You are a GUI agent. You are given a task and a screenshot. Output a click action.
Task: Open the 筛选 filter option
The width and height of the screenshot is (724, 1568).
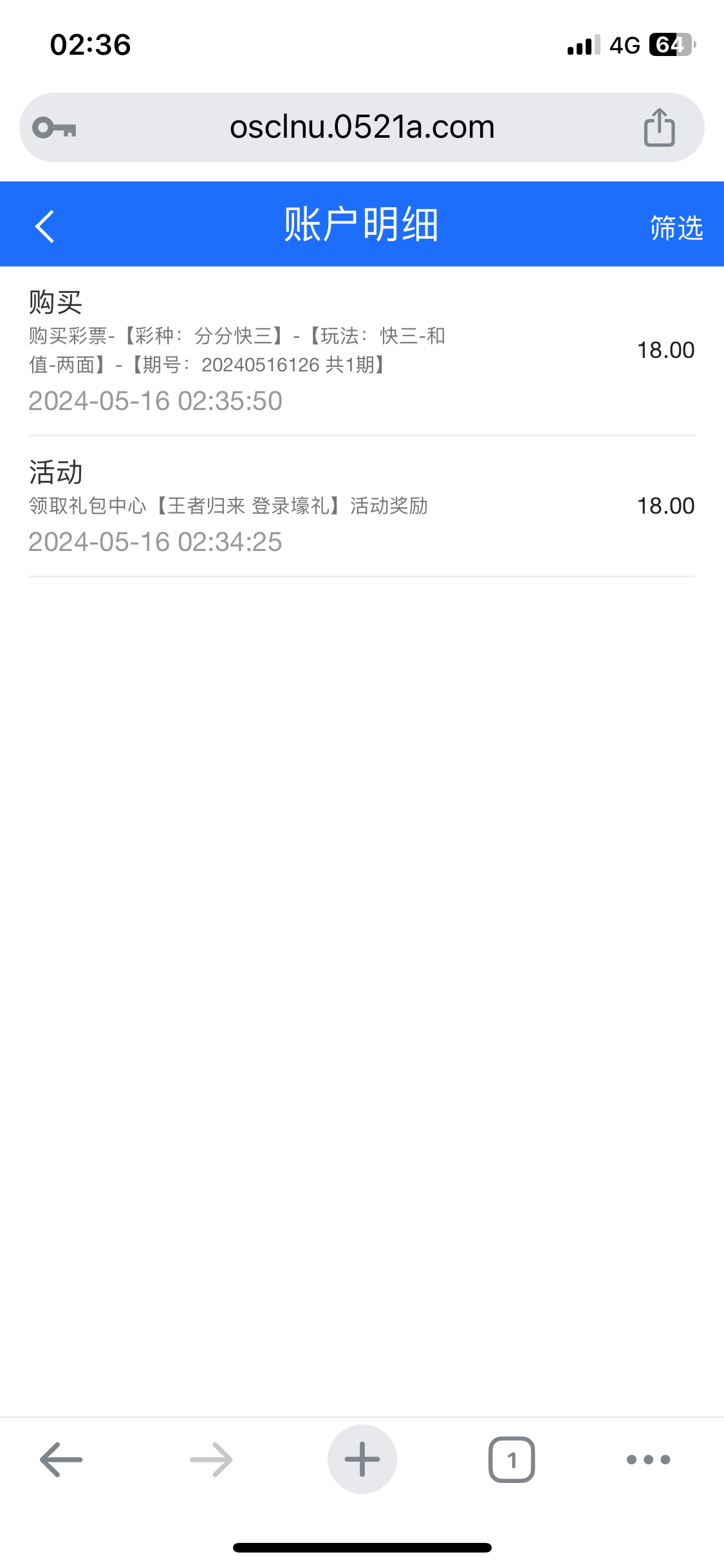[676, 228]
